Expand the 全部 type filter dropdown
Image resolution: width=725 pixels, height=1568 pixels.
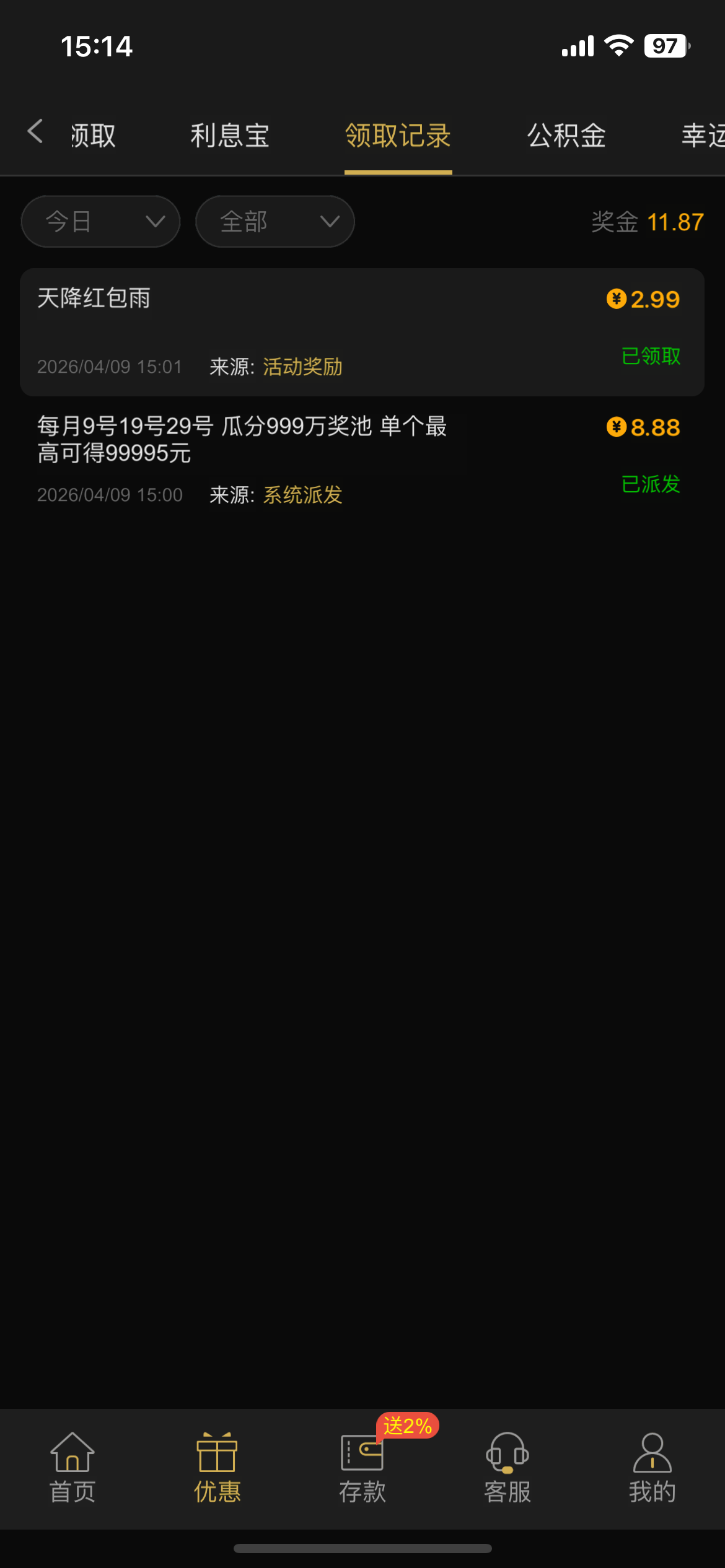(x=275, y=222)
